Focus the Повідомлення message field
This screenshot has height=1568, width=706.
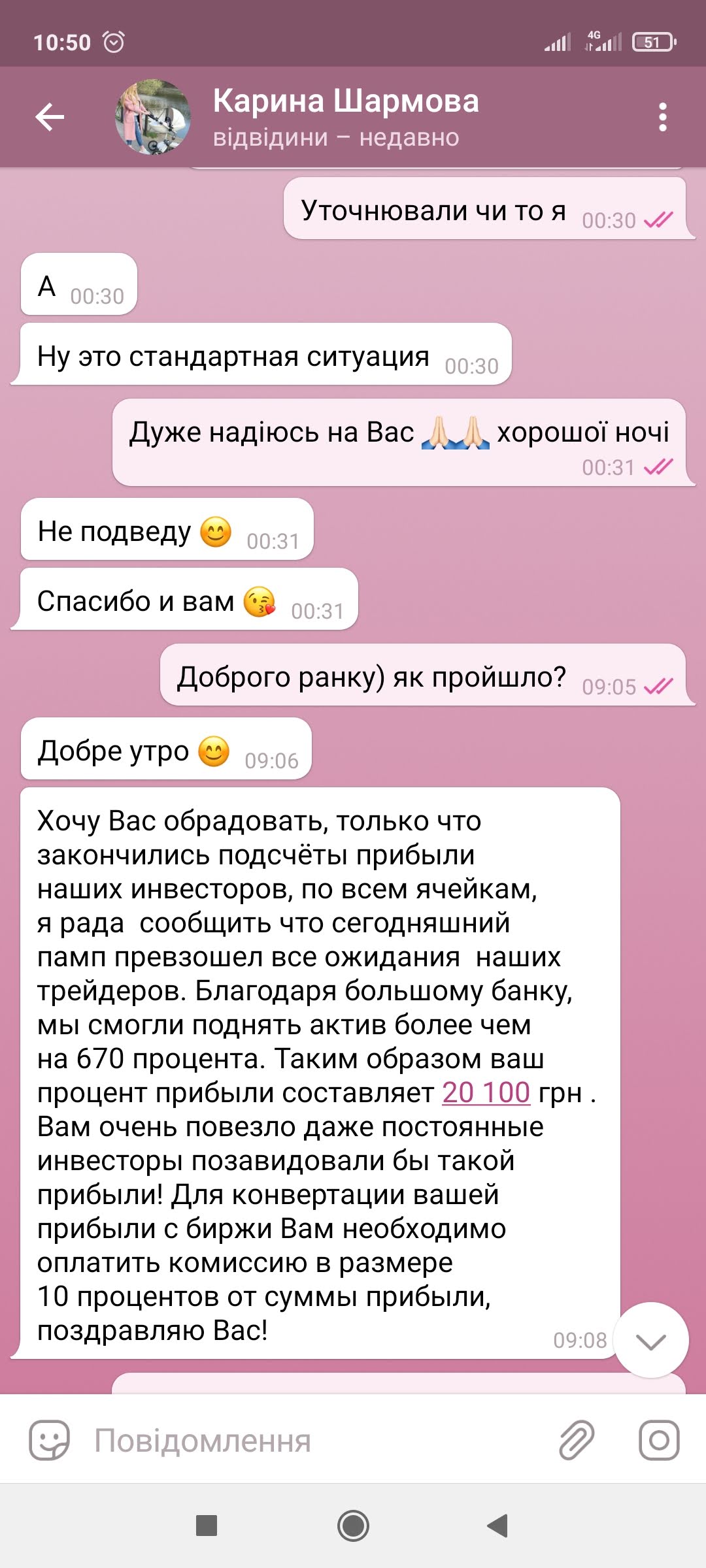[314, 1440]
